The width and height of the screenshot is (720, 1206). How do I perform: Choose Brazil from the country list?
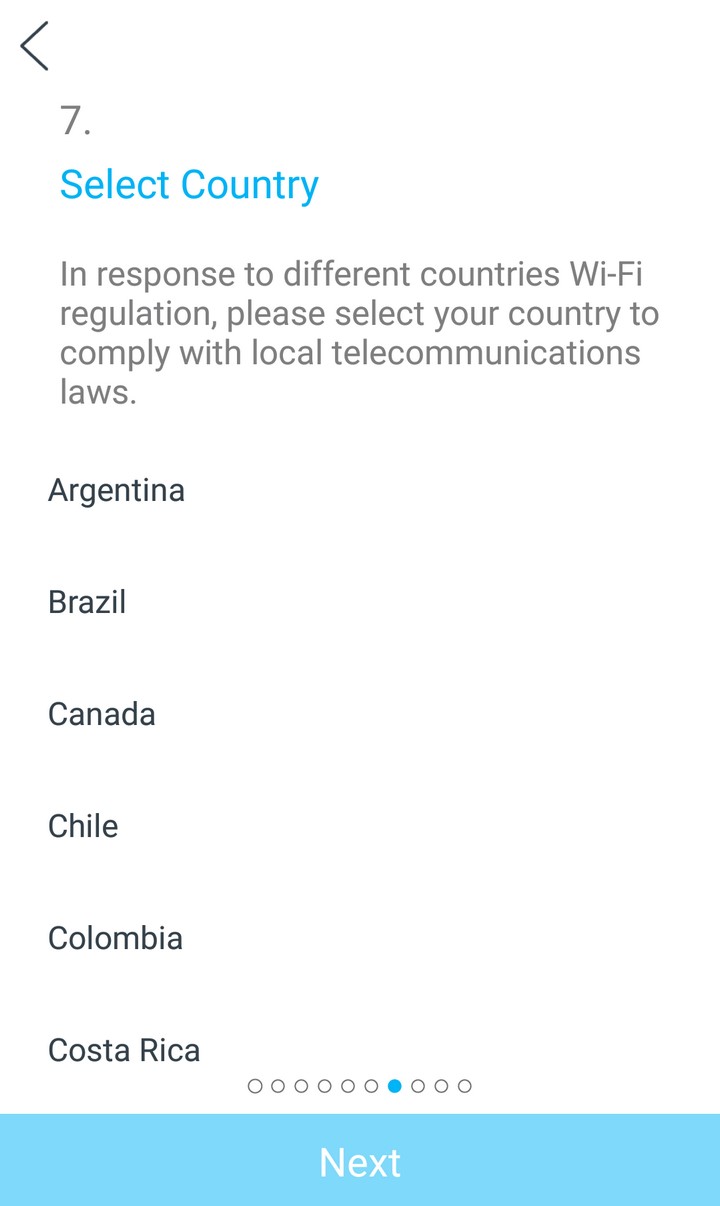[x=360, y=602]
